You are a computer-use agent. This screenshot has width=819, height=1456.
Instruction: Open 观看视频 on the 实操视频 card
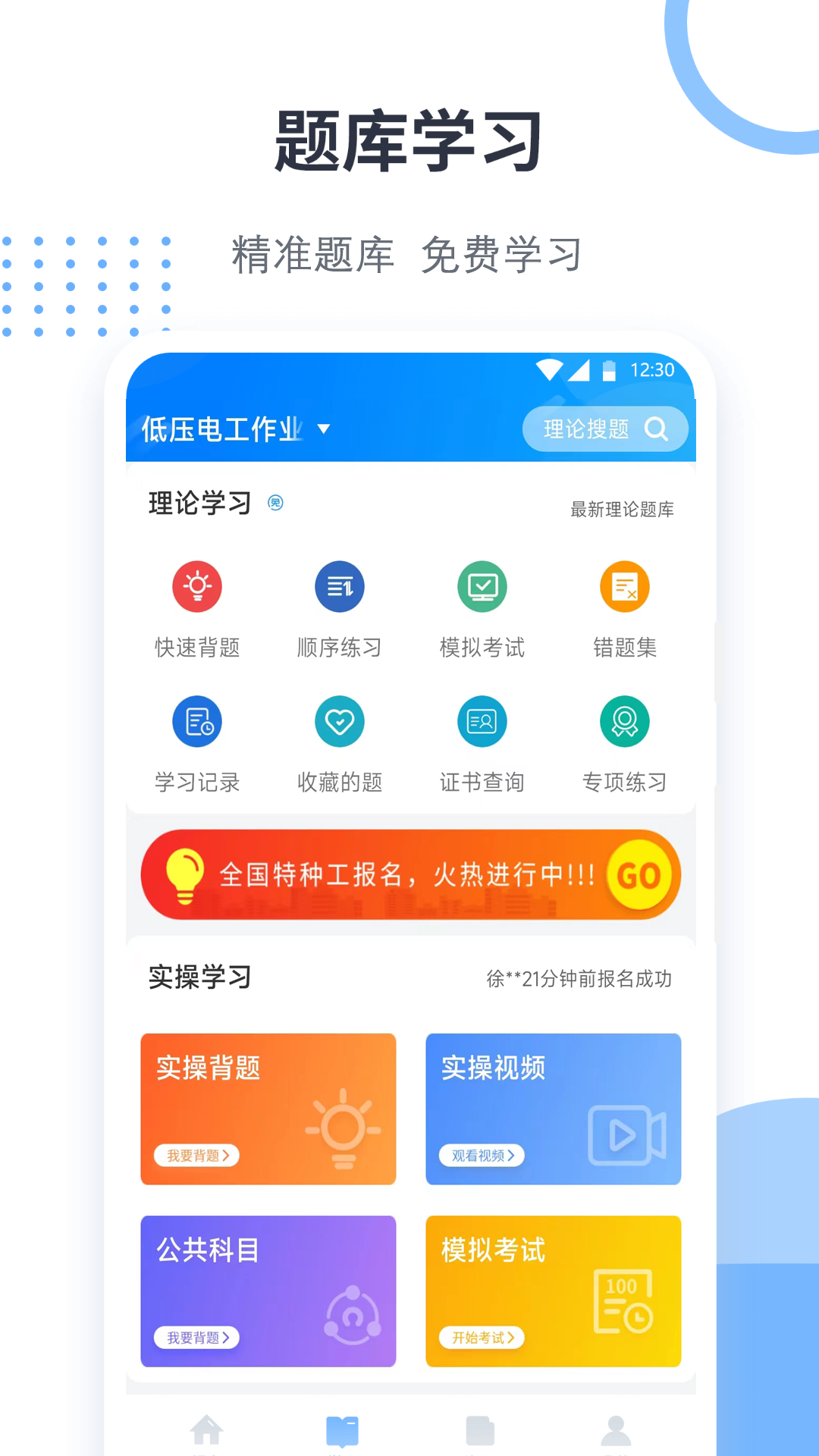click(481, 1156)
